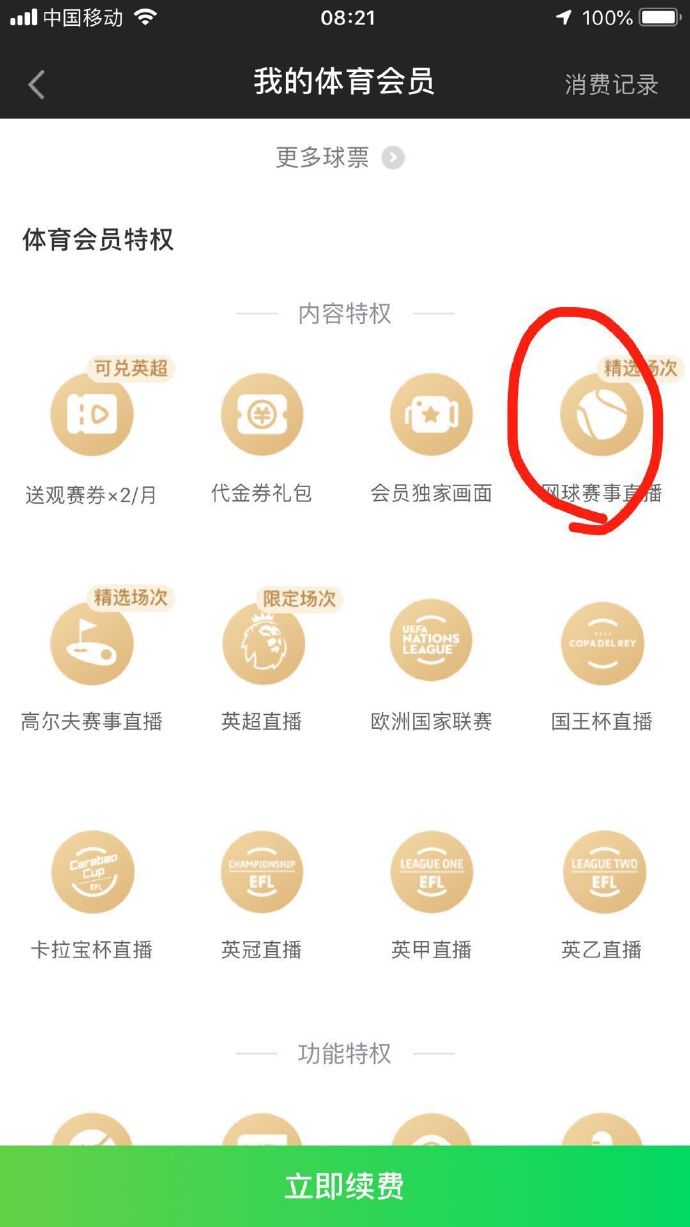Open the 网球赛事直播 privilege
The height and width of the screenshot is (1227, 690).
(601, 415)
